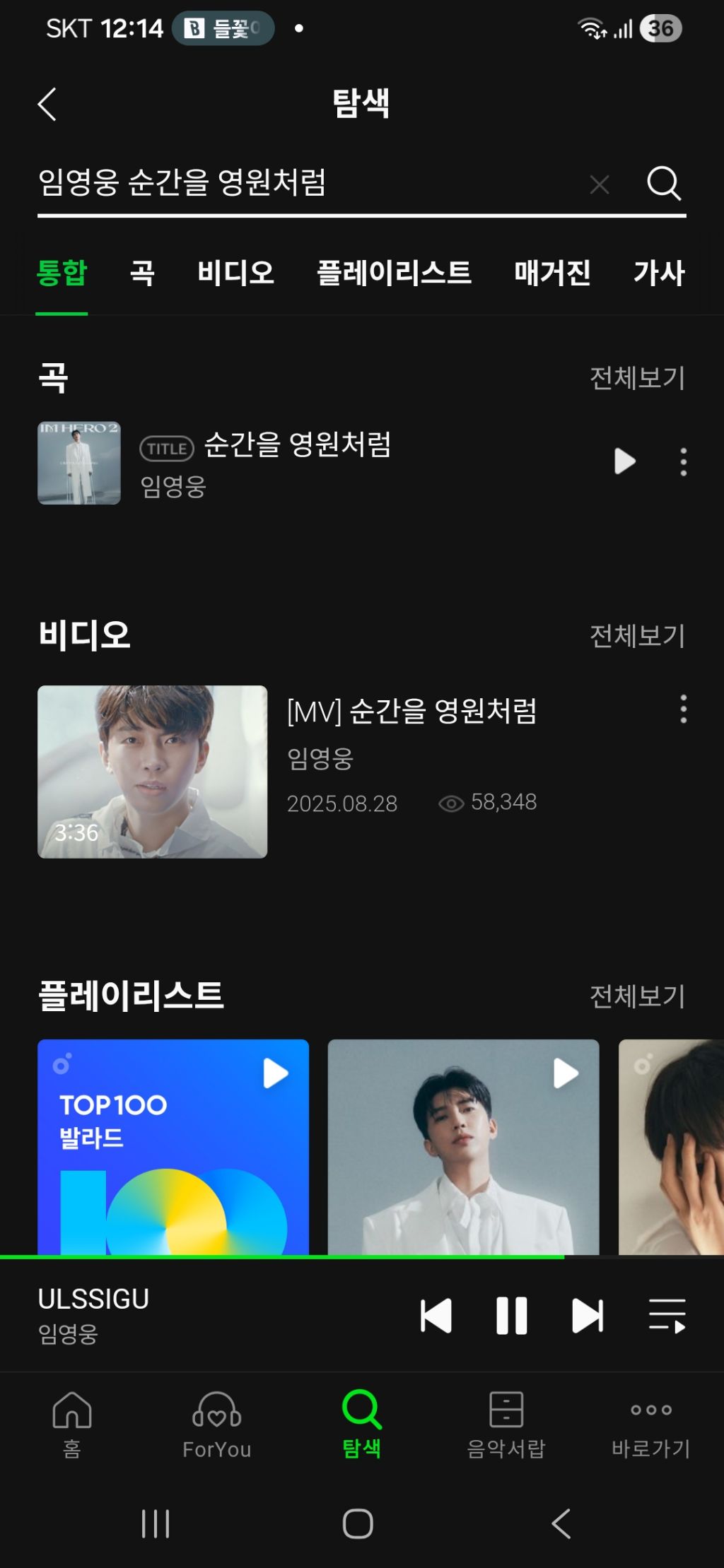Clear the search text with the X
This screenshot has height=1568, width=724.
pyautogui.click(x=599, y=184)
